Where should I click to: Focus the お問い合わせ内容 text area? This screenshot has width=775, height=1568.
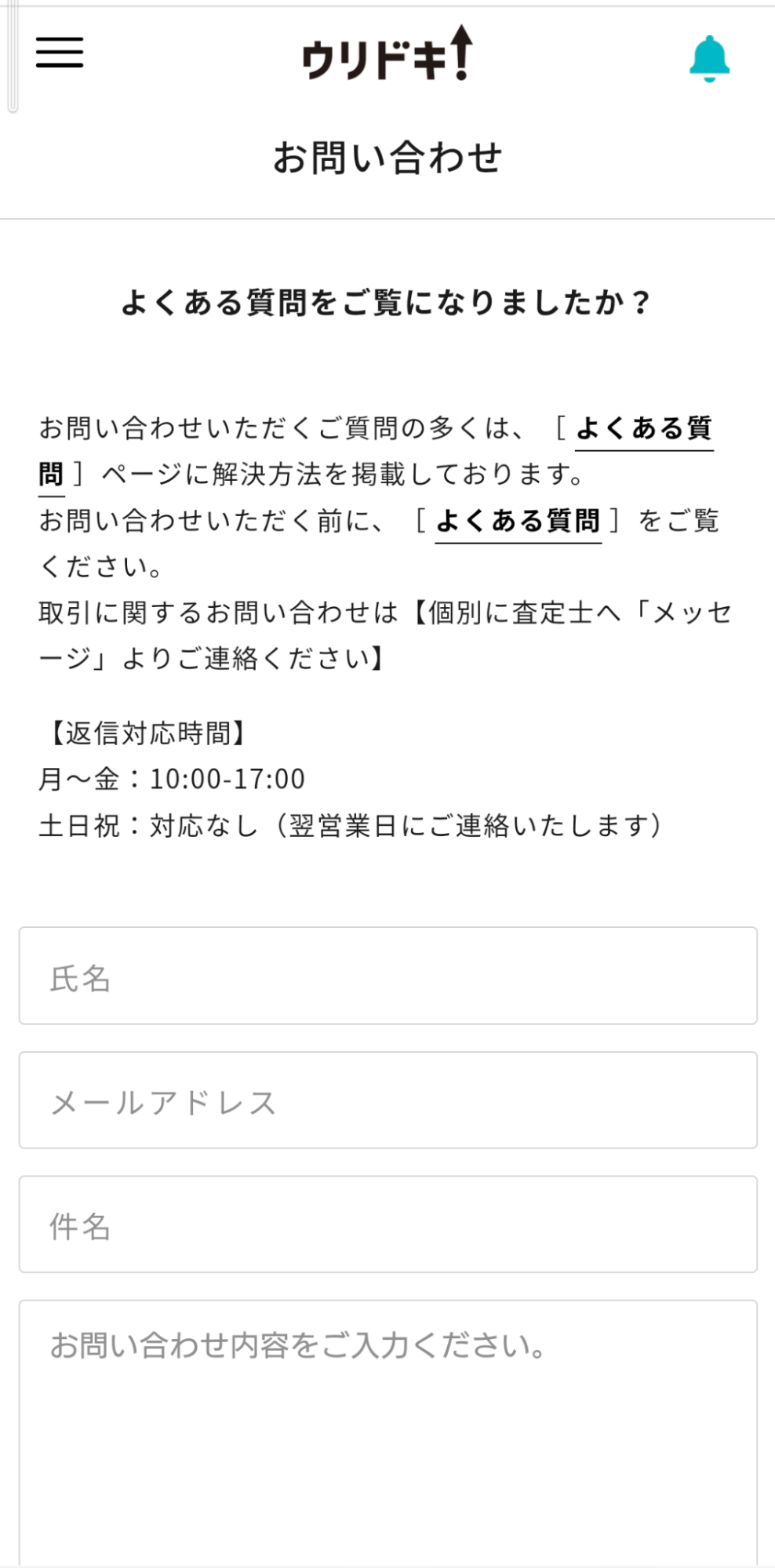tap(387, 1428)
